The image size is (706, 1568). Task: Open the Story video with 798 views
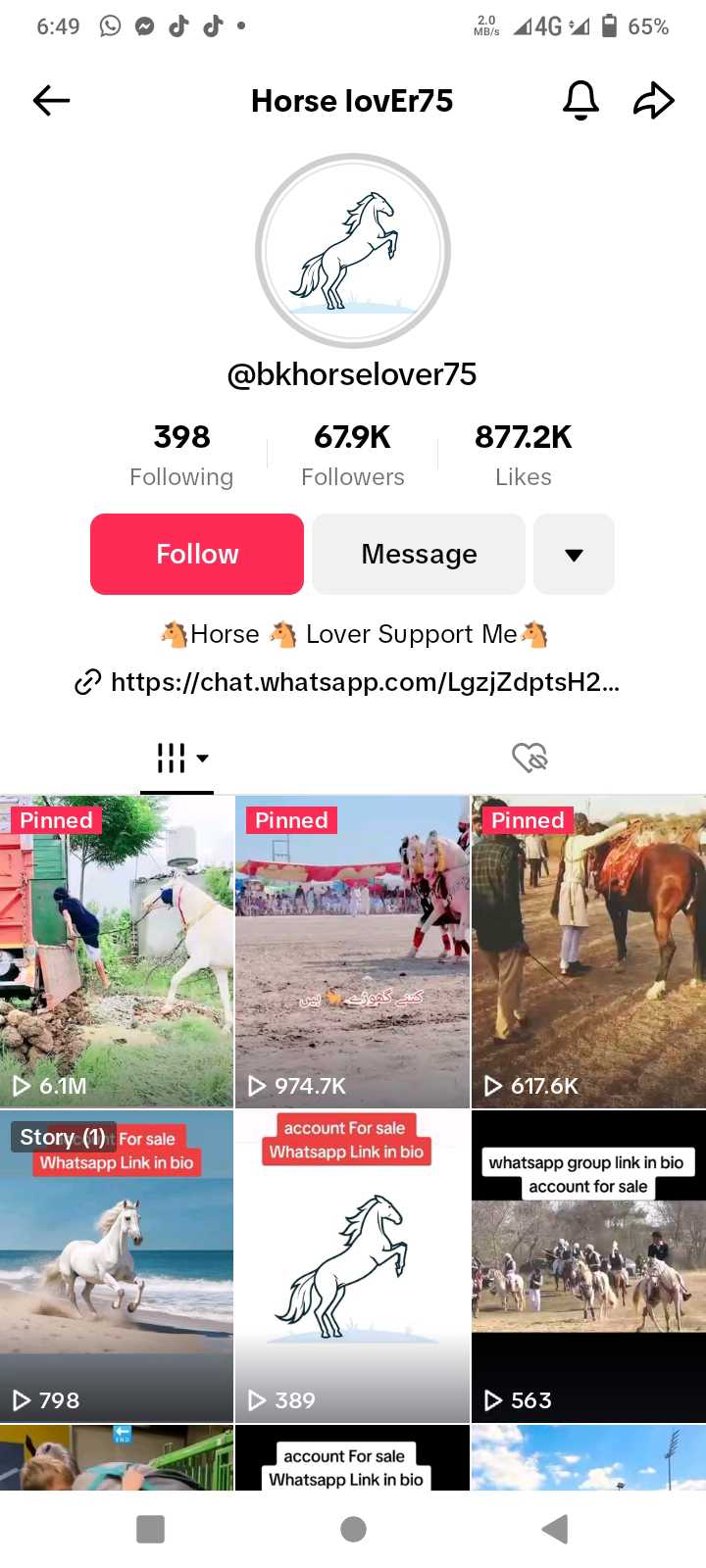(x=117, y=1266)
